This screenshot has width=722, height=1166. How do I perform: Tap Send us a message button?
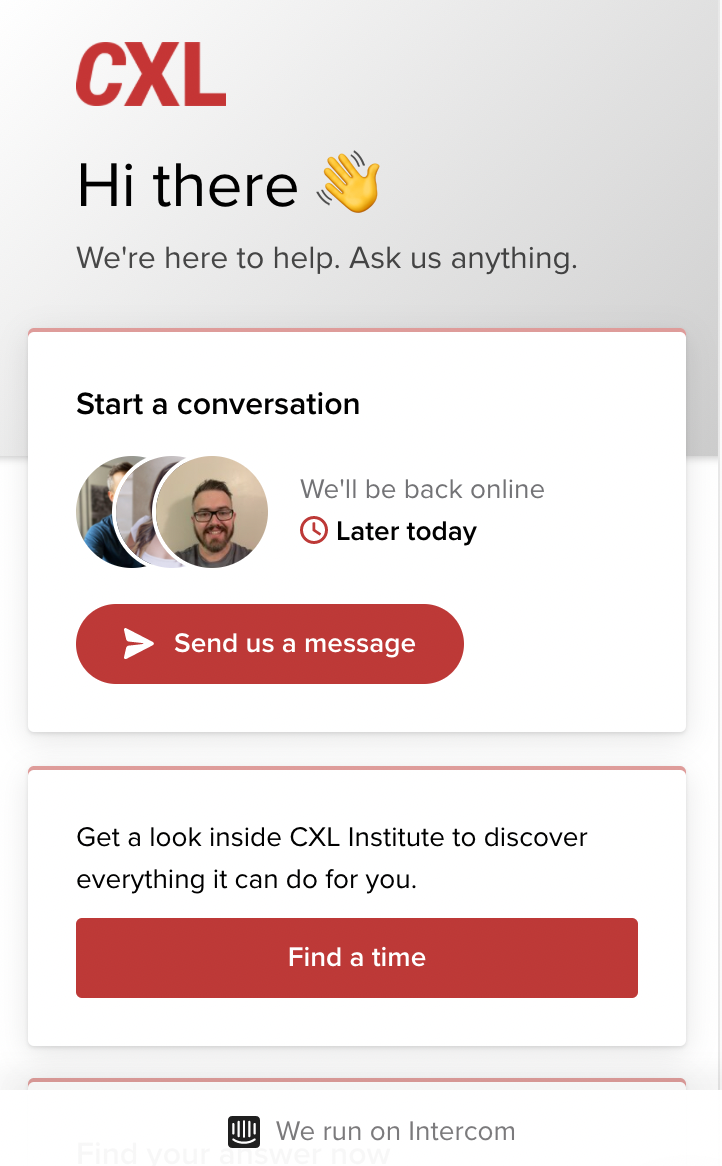tap(270, 644)
